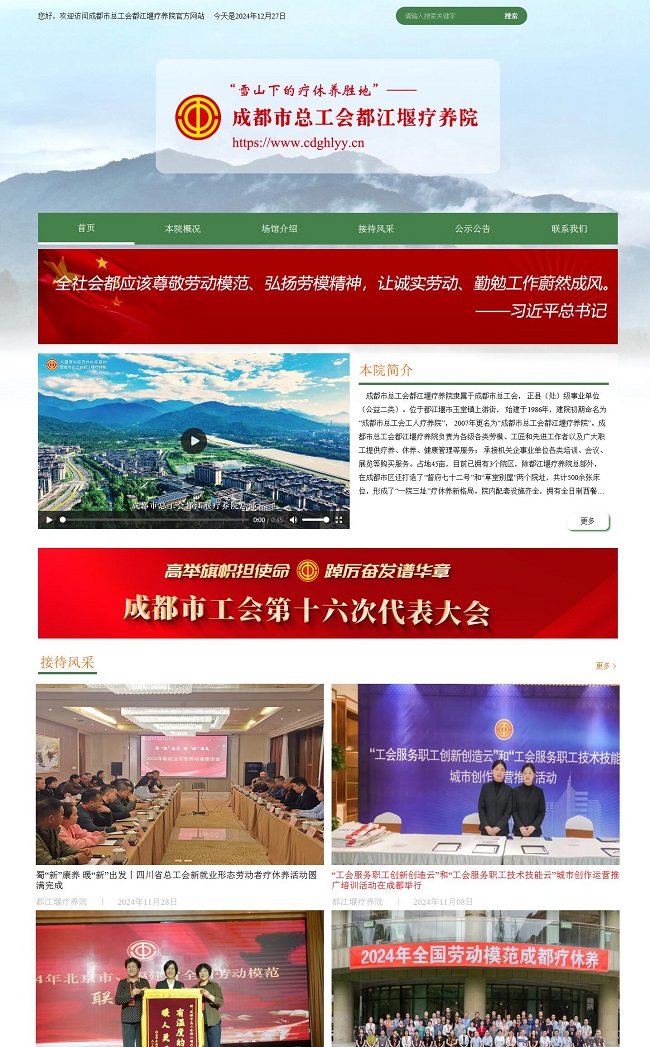This screenshot has width=650, height=1047.
Task: Tap the small play icon in the video control bar
Action: pyautogui.click(x=49, y=519)
